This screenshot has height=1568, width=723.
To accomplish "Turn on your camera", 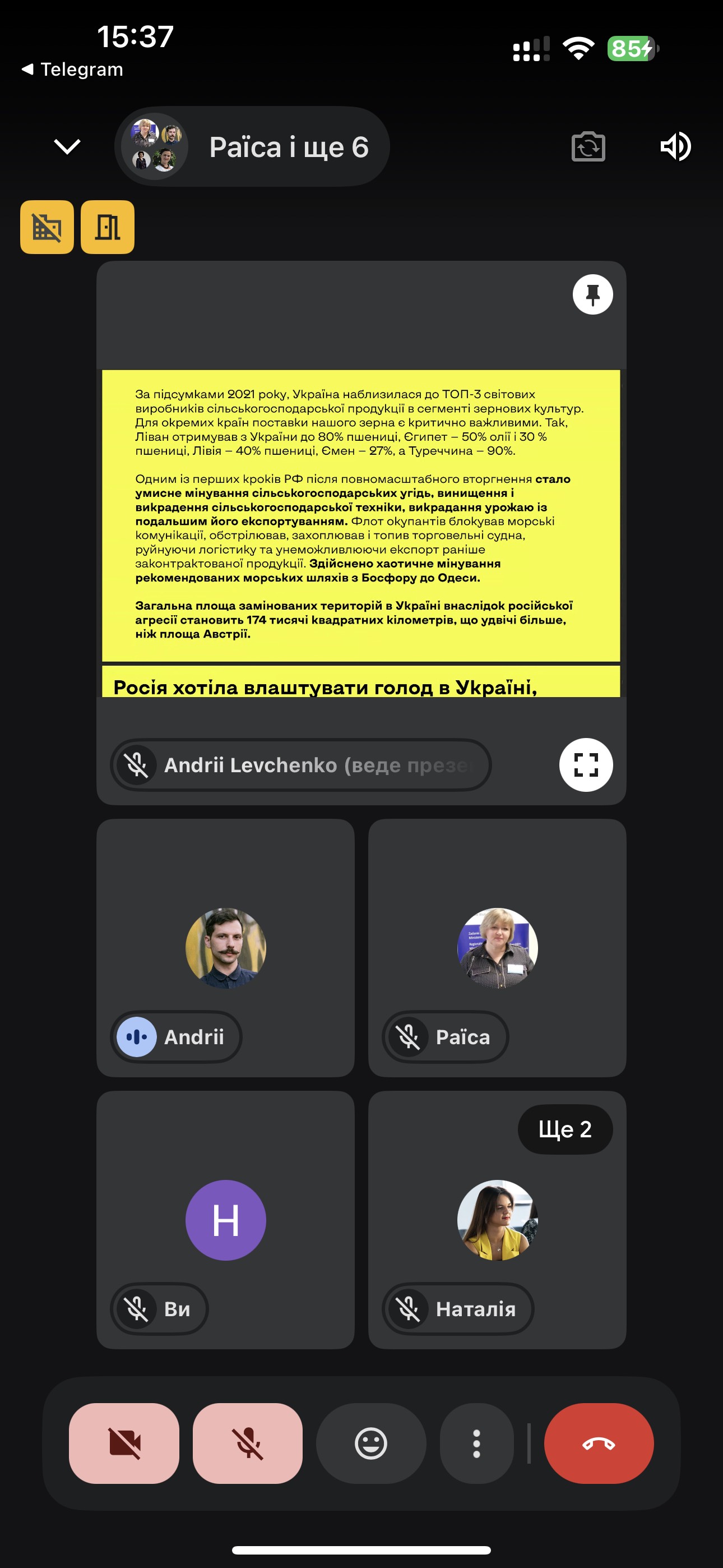I will [124, 1443].
